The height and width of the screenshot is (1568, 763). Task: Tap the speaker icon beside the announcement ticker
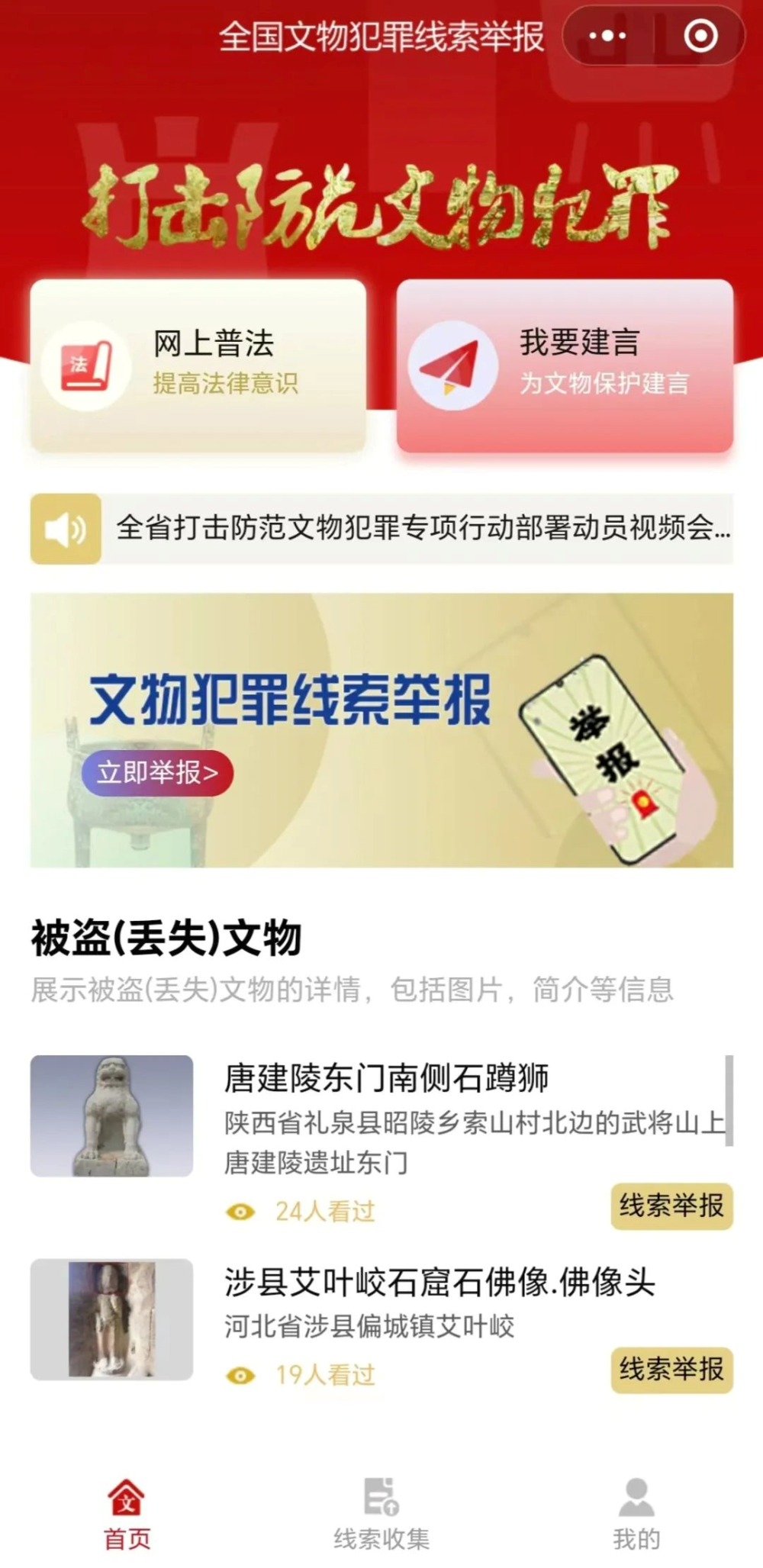[66, 530]
